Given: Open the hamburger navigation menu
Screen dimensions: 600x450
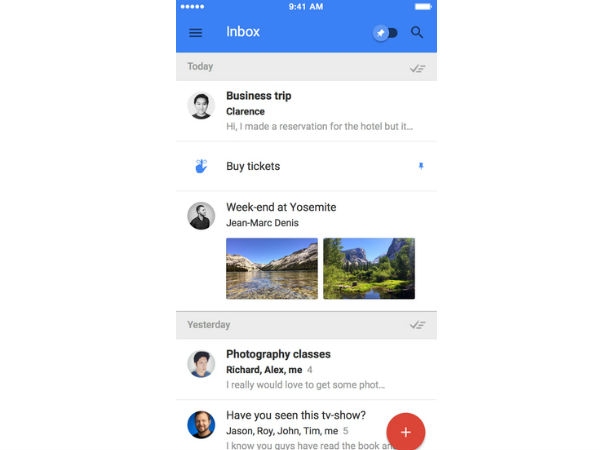Looking at the screenshot, I should 196,32.
